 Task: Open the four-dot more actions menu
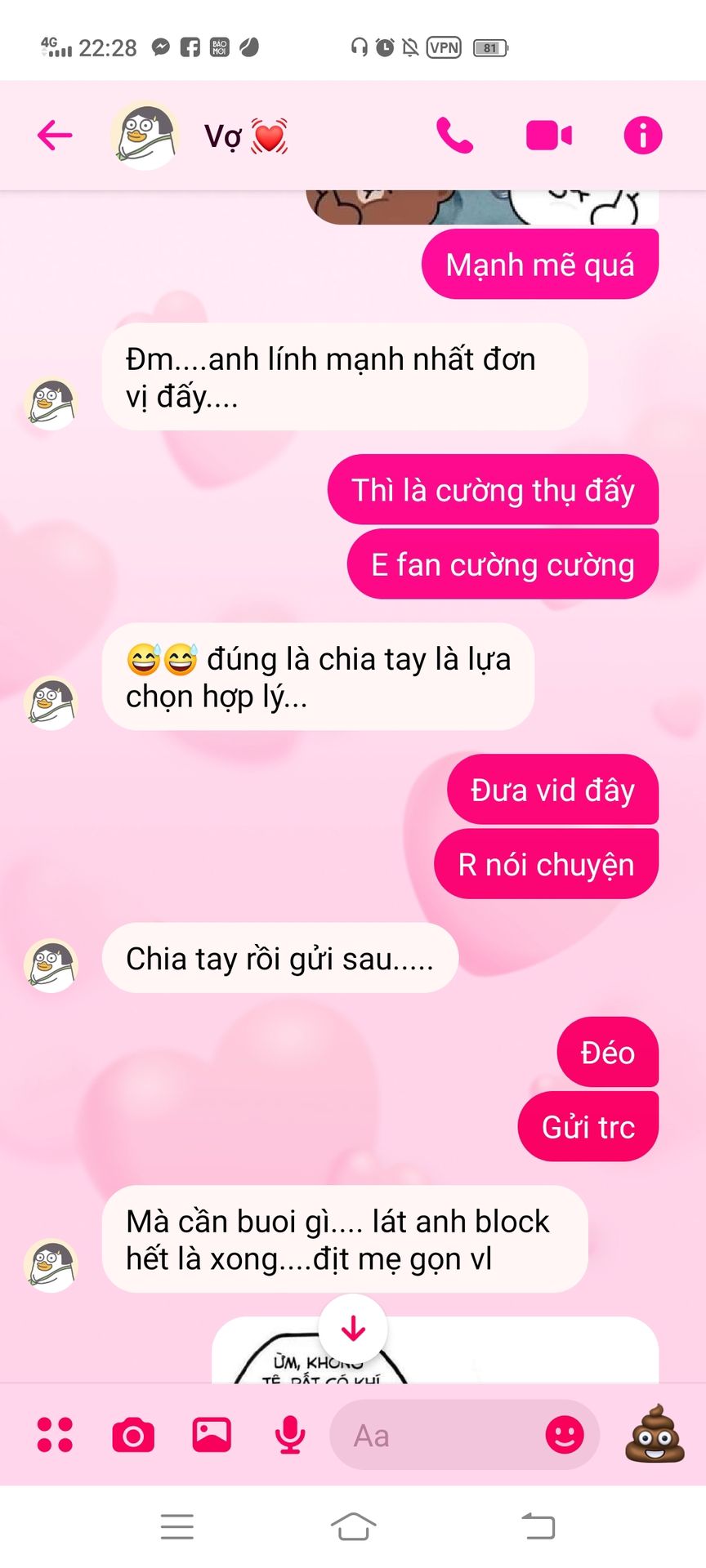[55, 1435]
